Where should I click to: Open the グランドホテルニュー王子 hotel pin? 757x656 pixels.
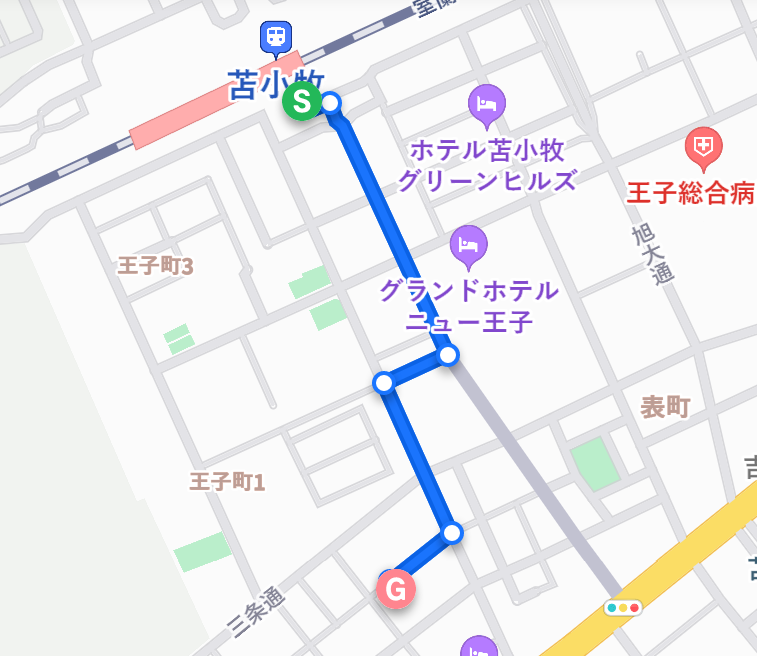coord(468,244)
